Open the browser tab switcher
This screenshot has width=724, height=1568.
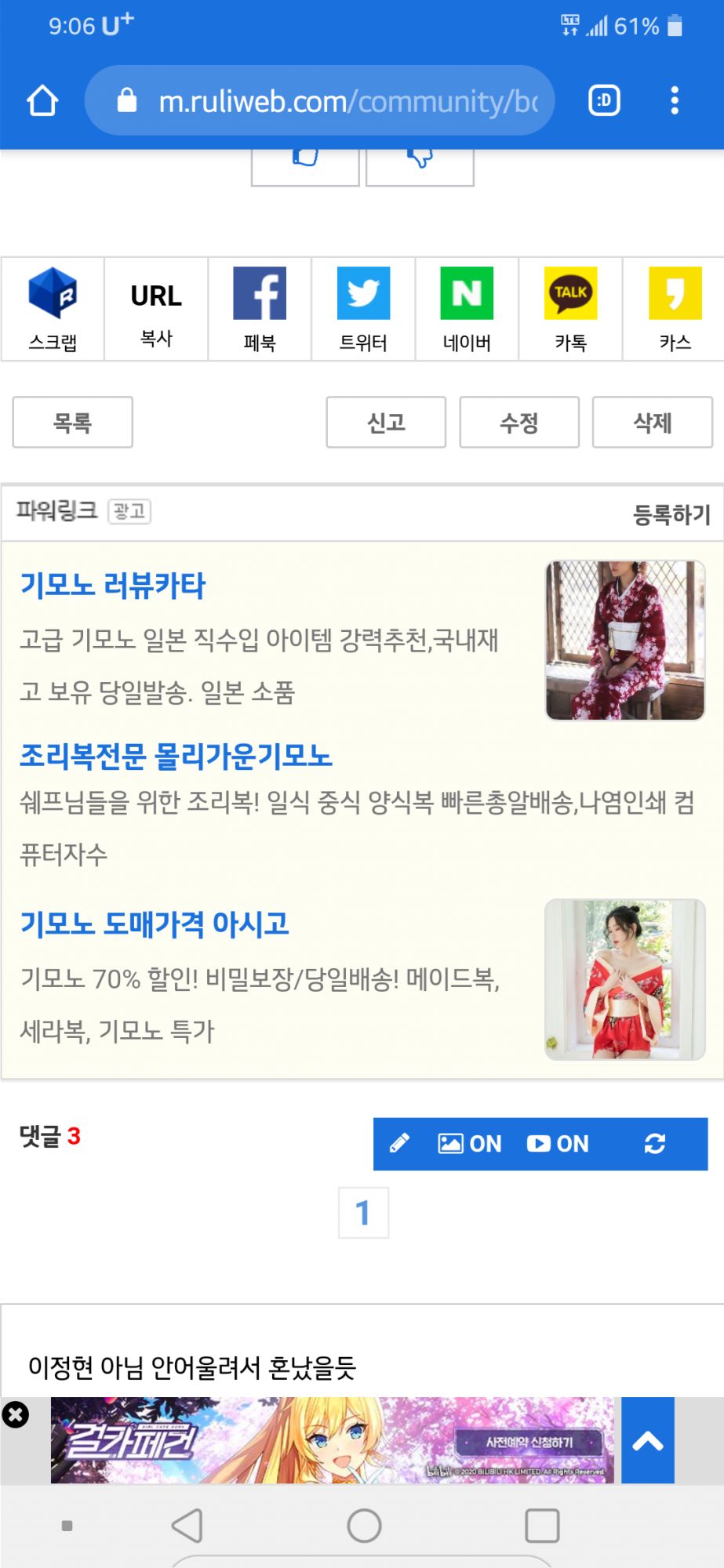pyautogui.click(x=604, y=100)
